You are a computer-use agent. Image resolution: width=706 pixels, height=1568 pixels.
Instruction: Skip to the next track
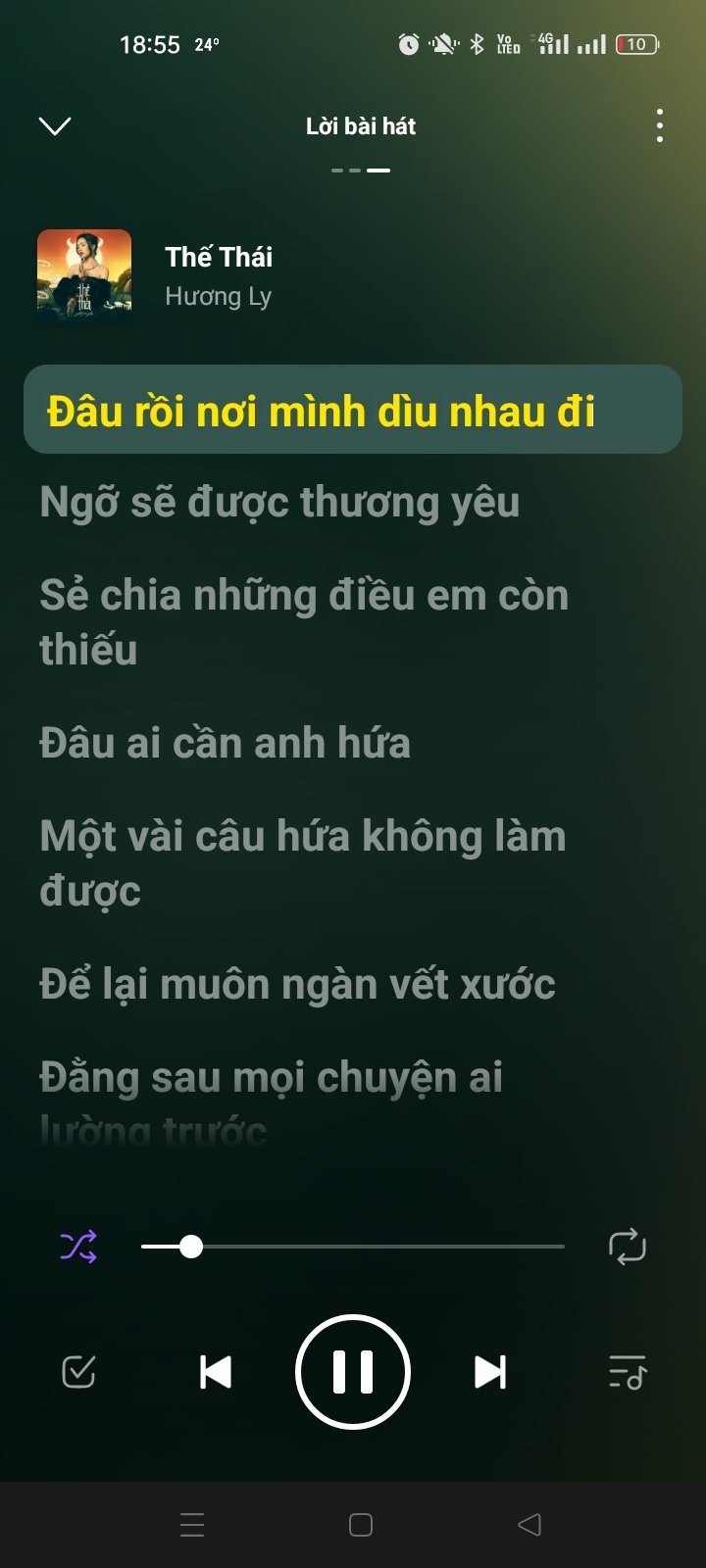(490, 1372)
